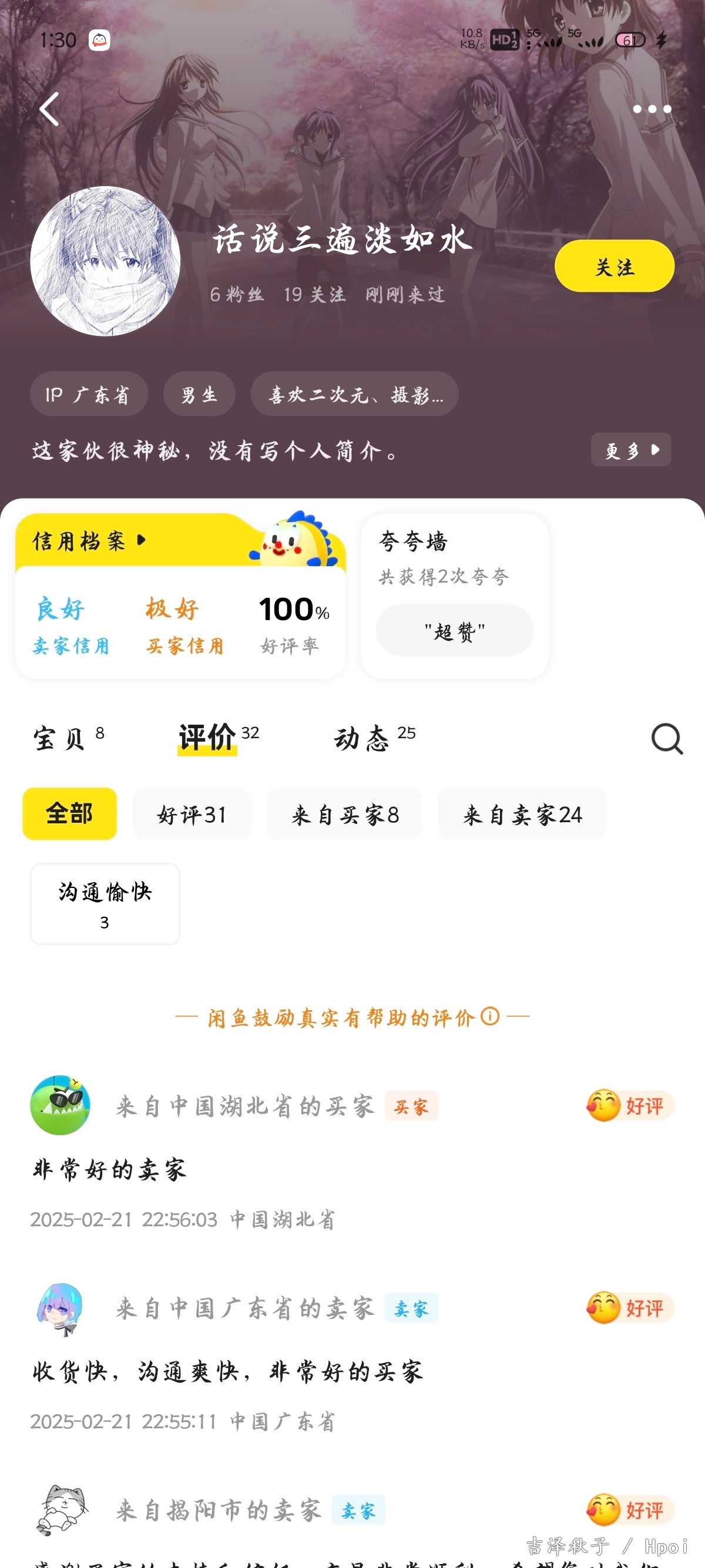Search within this user's page
Viewport: 705px width, 1568px height.
(667, 739)
